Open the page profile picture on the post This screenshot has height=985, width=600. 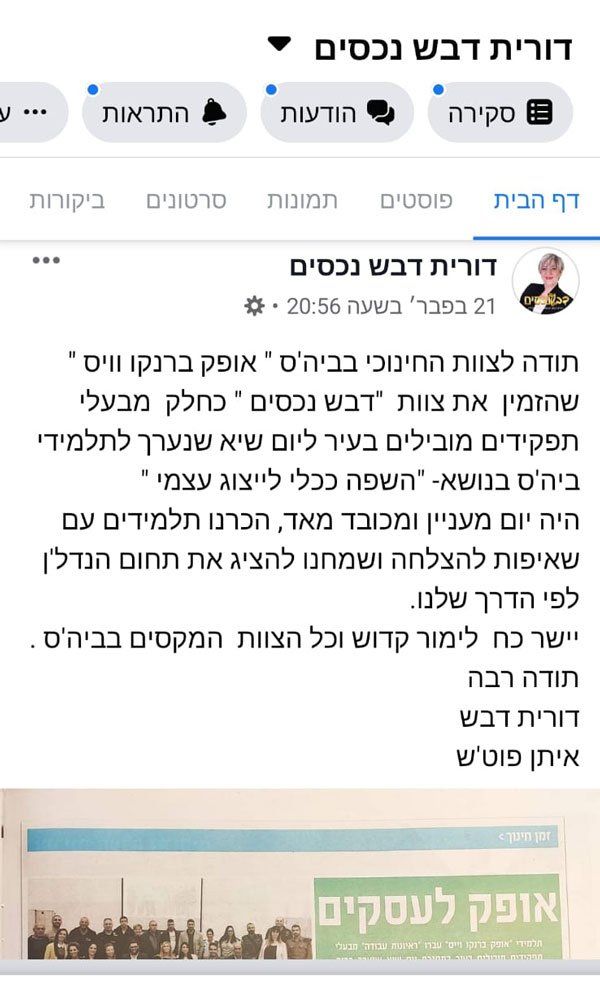click(545, 281)
